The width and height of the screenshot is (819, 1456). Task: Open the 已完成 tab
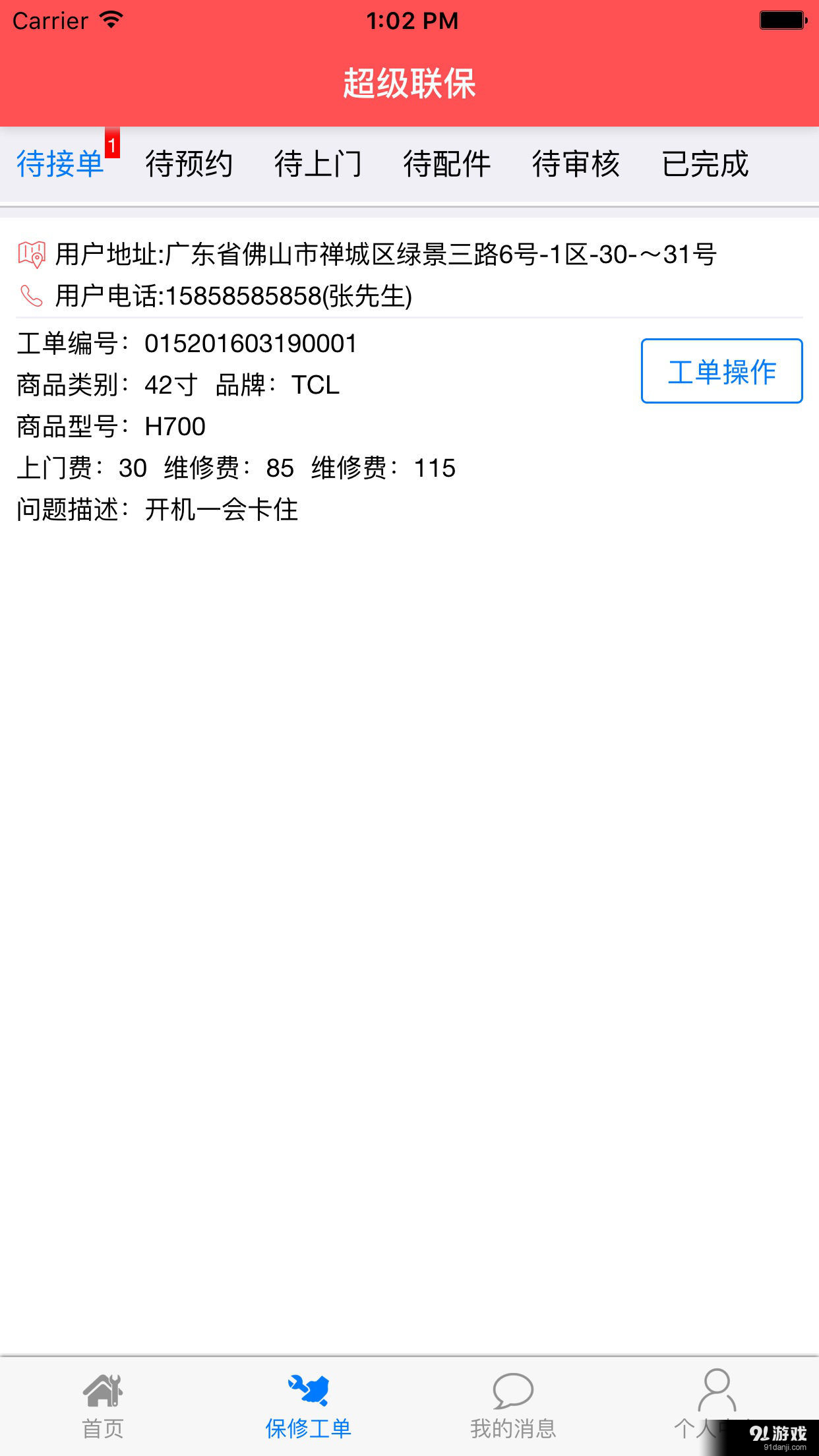(706, 164)
